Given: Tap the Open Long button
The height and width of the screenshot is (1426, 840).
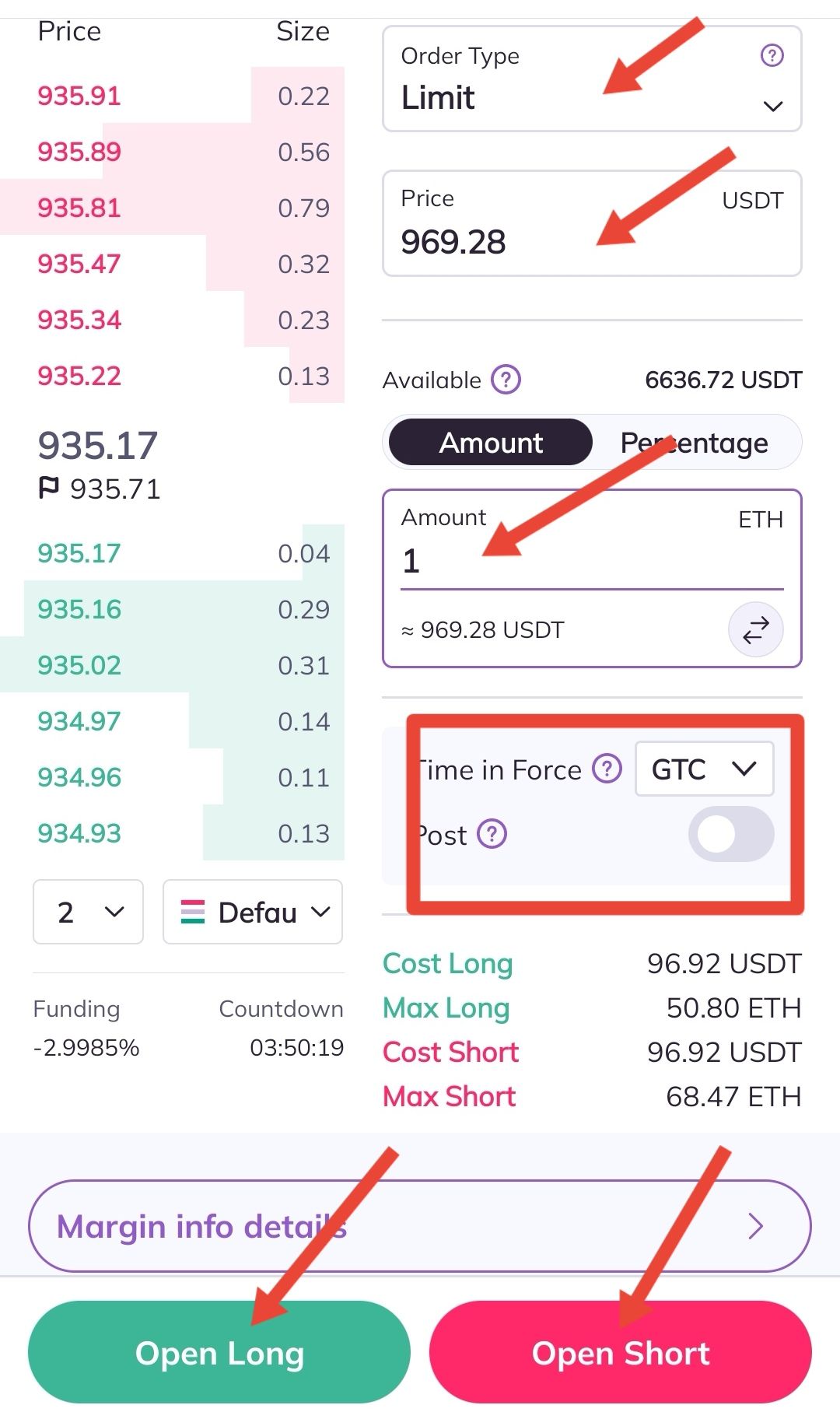Looking at the screenshot, I should [219, 1353].
